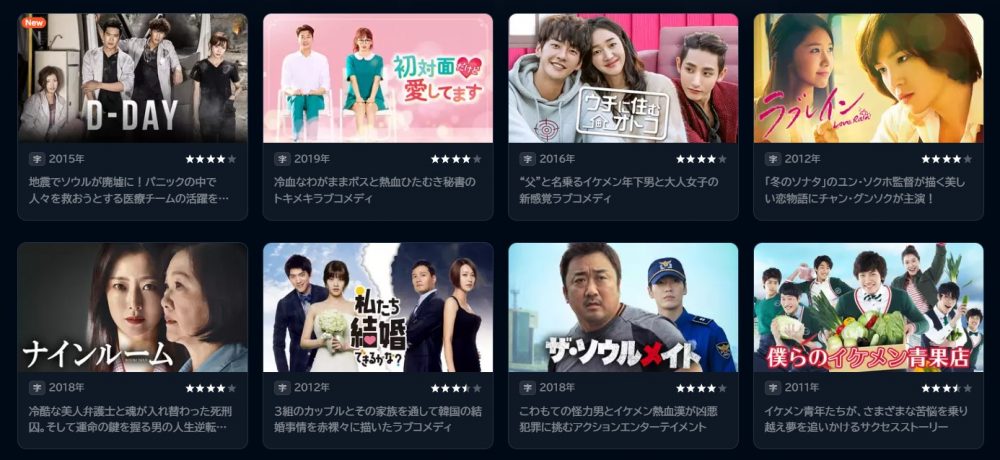Viewport: 1000px width, 460px height.
Task: View the ナインルーム drama details
Action: pos(132,307)
